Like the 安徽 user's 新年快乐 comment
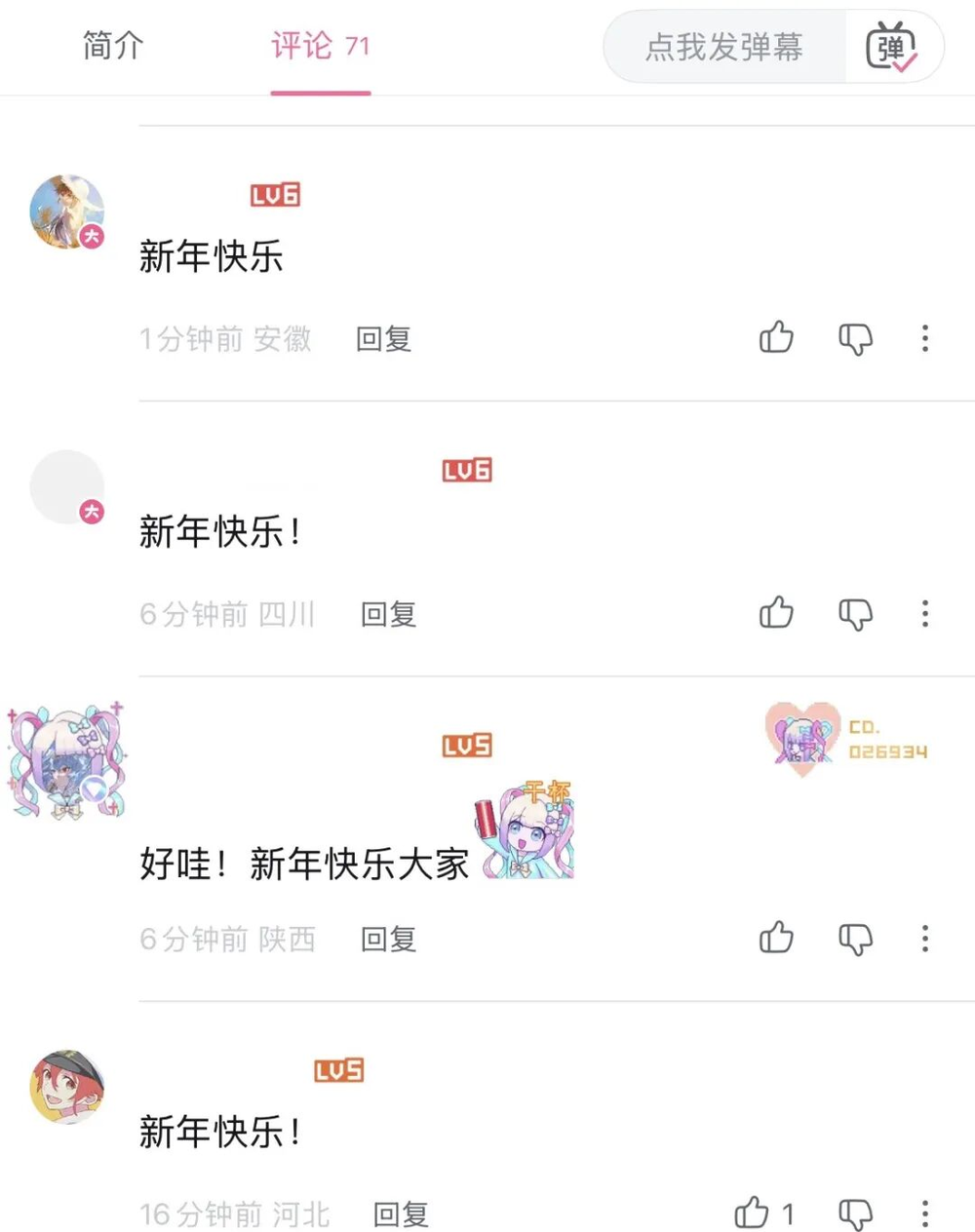Screen dimensions: 975x1232 pyautogui.click(x=776, y=338)
